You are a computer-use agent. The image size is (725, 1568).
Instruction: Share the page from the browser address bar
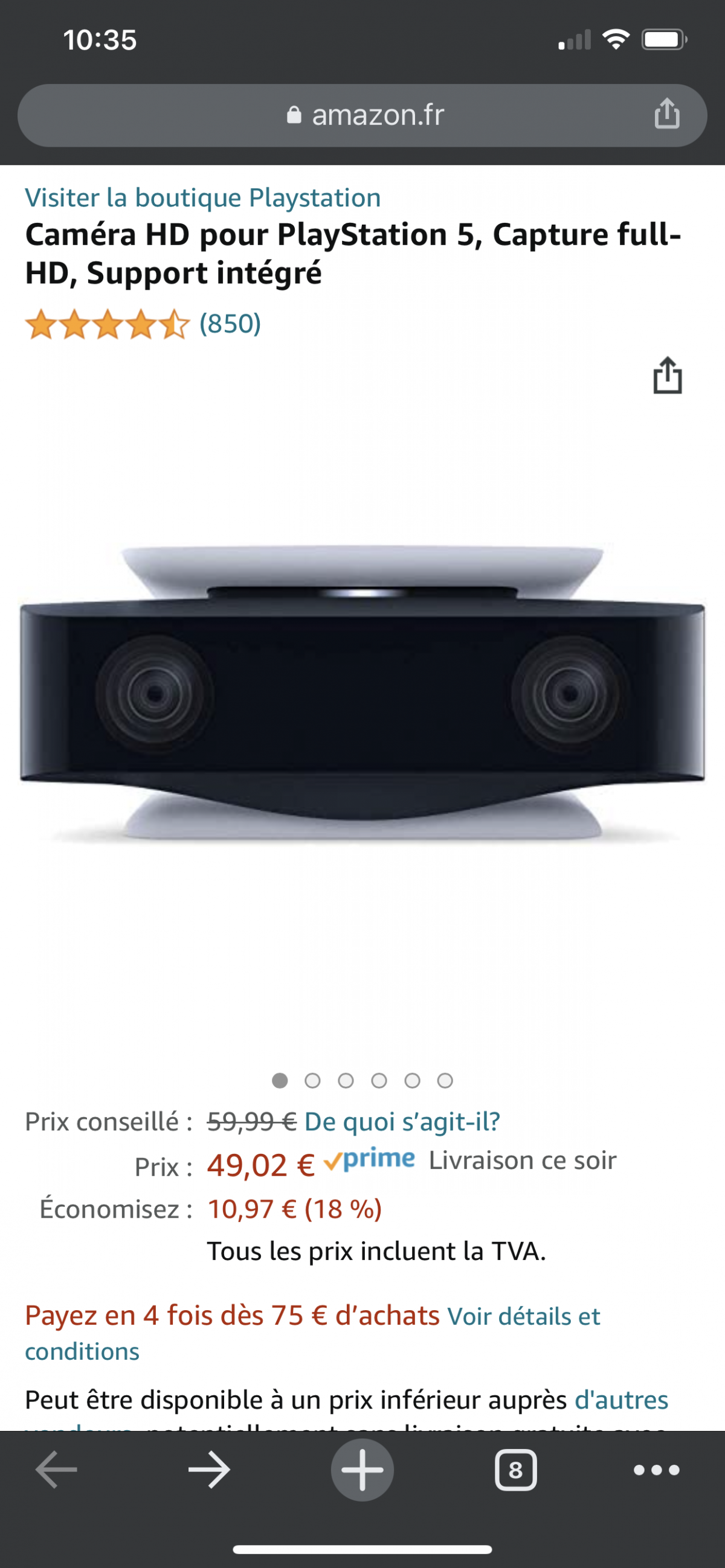666,114
